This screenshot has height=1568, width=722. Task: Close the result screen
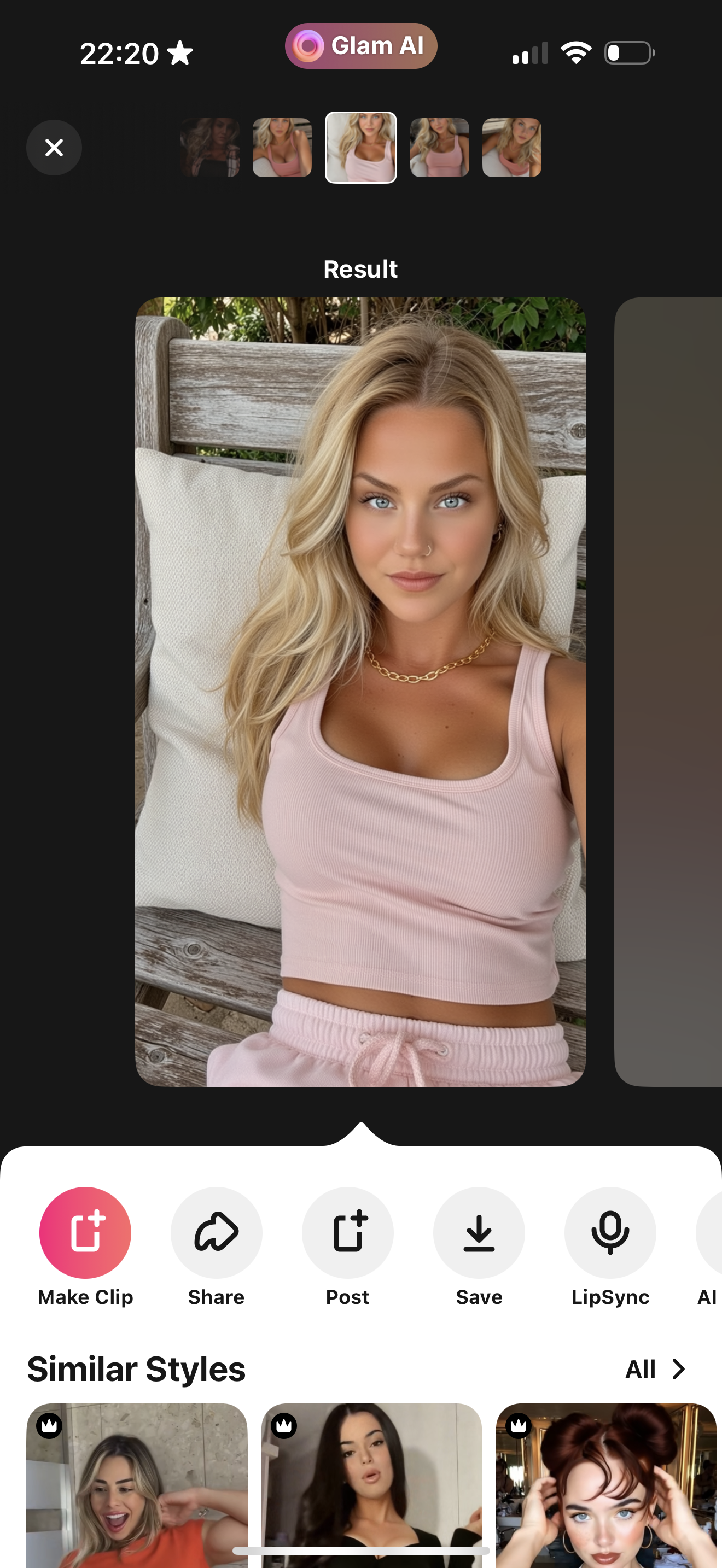(54, 147)
